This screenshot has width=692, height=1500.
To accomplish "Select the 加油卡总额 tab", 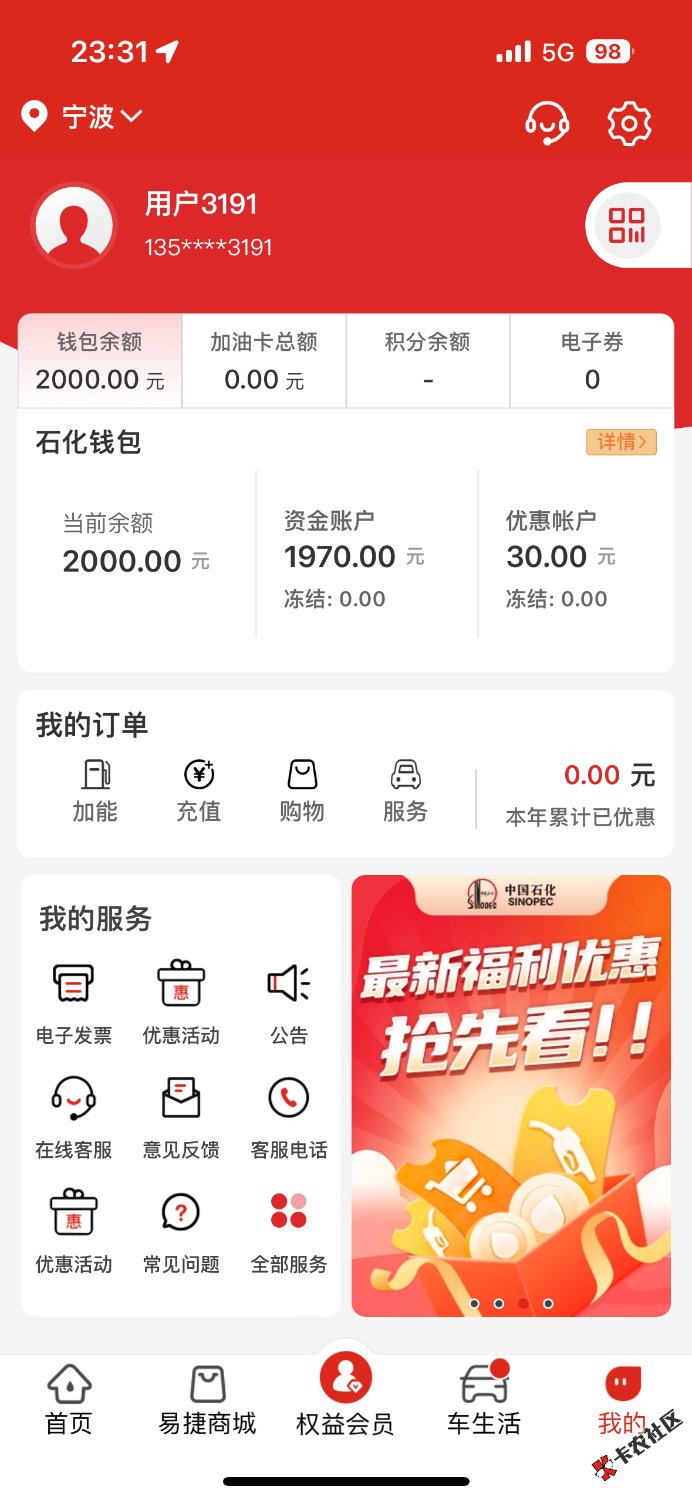I will [264, 361].
